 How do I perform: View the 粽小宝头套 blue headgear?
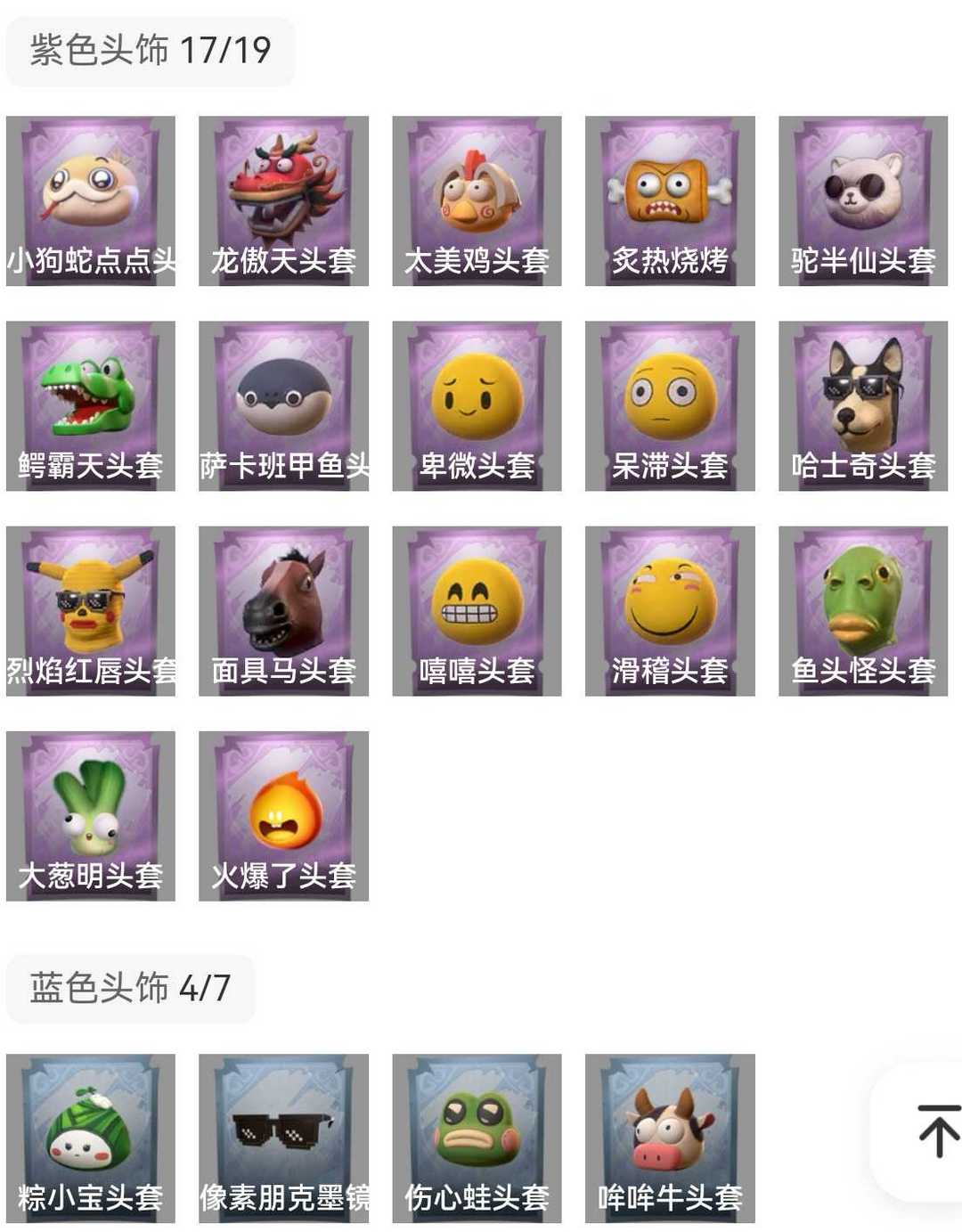click(x=91, y=1138)
